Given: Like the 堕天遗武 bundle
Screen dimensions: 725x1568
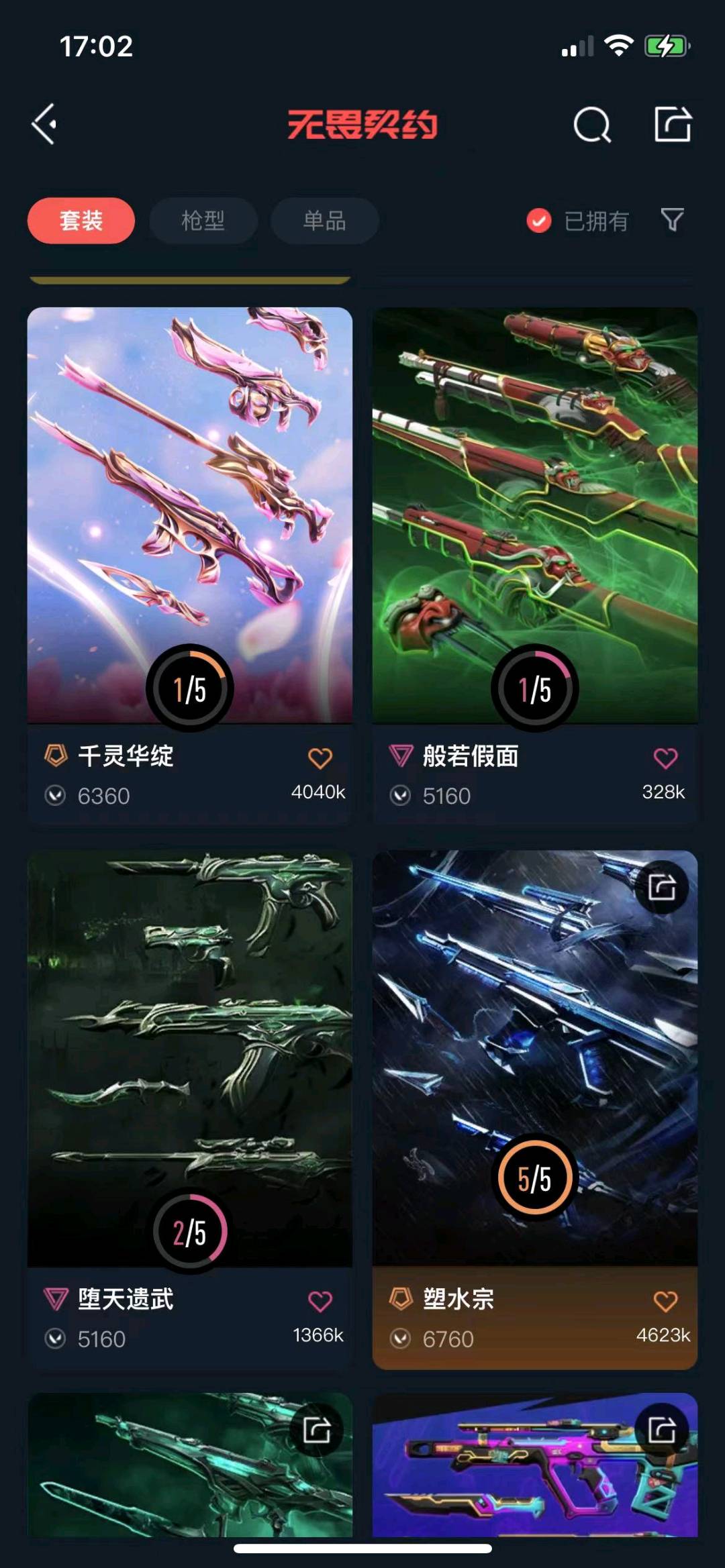Looking at the screenshot, I should pyautogui.click(x=320, y=1301).
